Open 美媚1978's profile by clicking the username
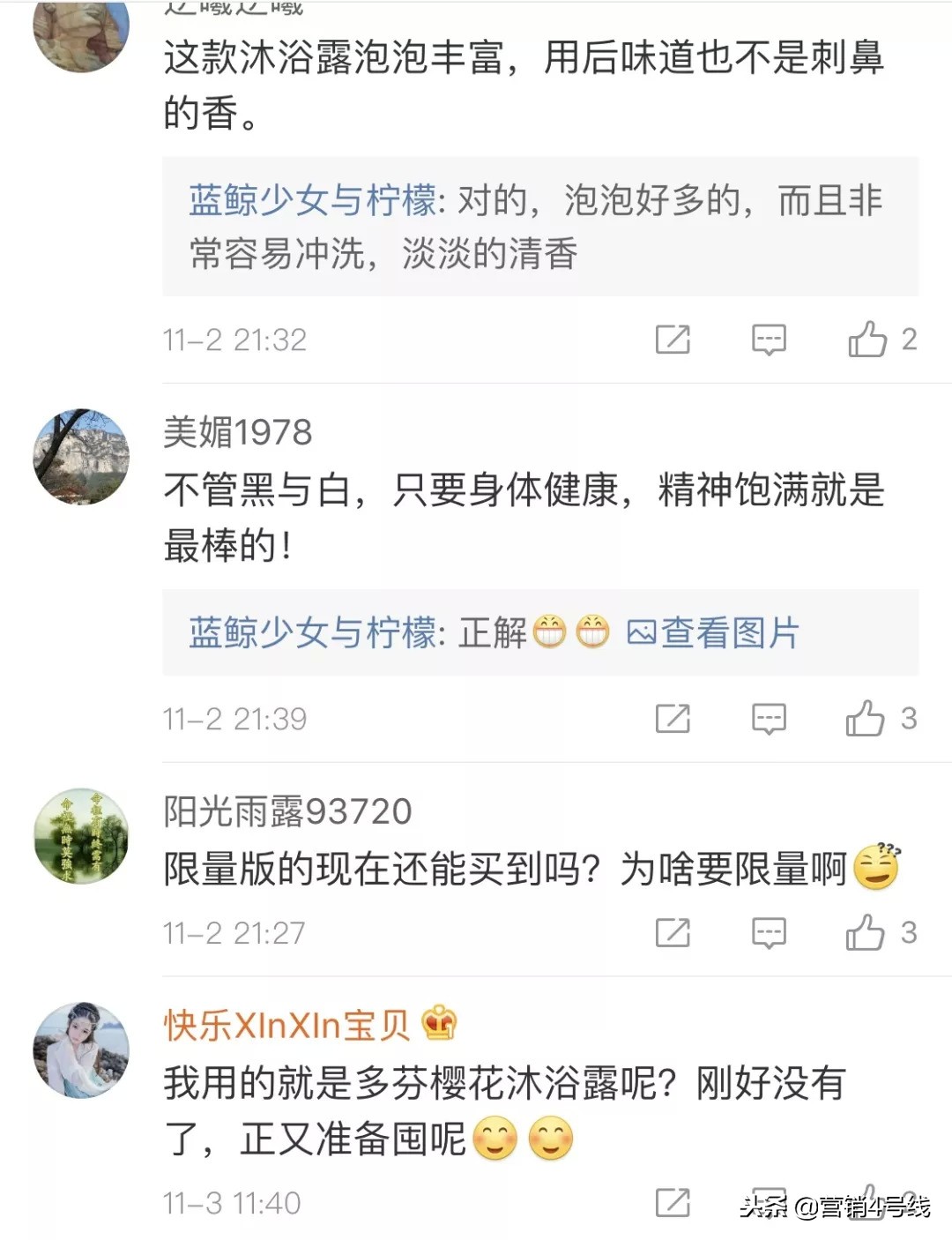This screenshot has height=1240, width=952. coord(236,432)
